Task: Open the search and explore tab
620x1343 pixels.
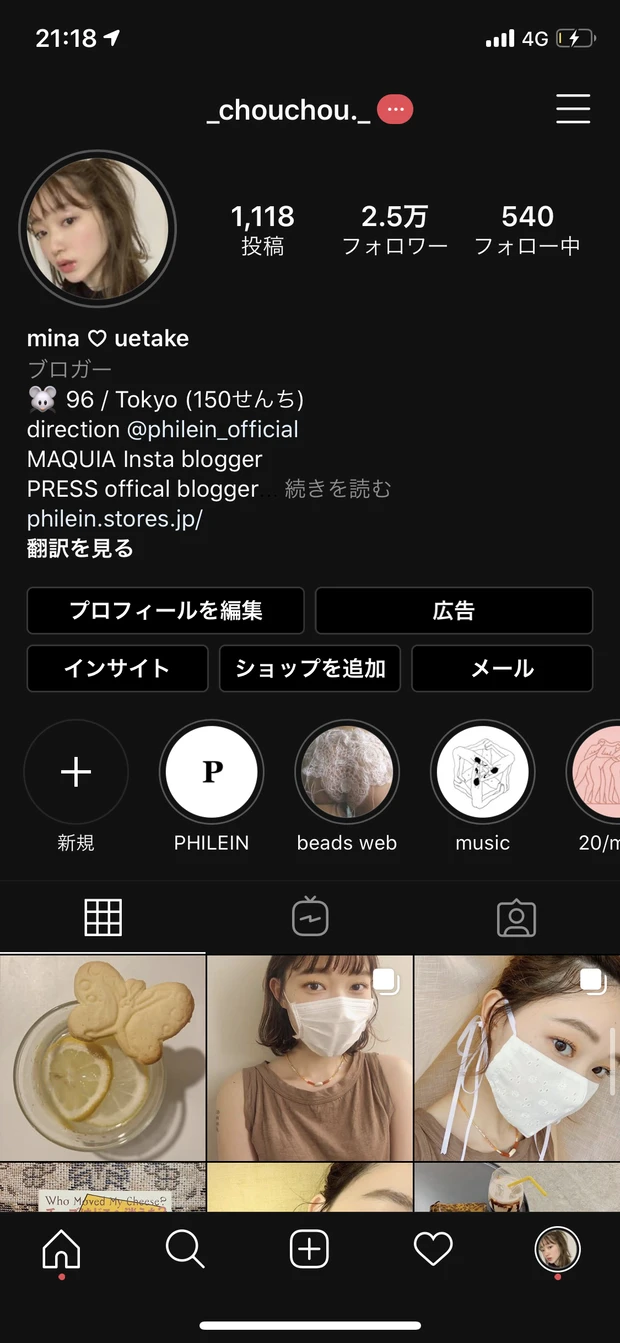Action: pos(185,1249)
